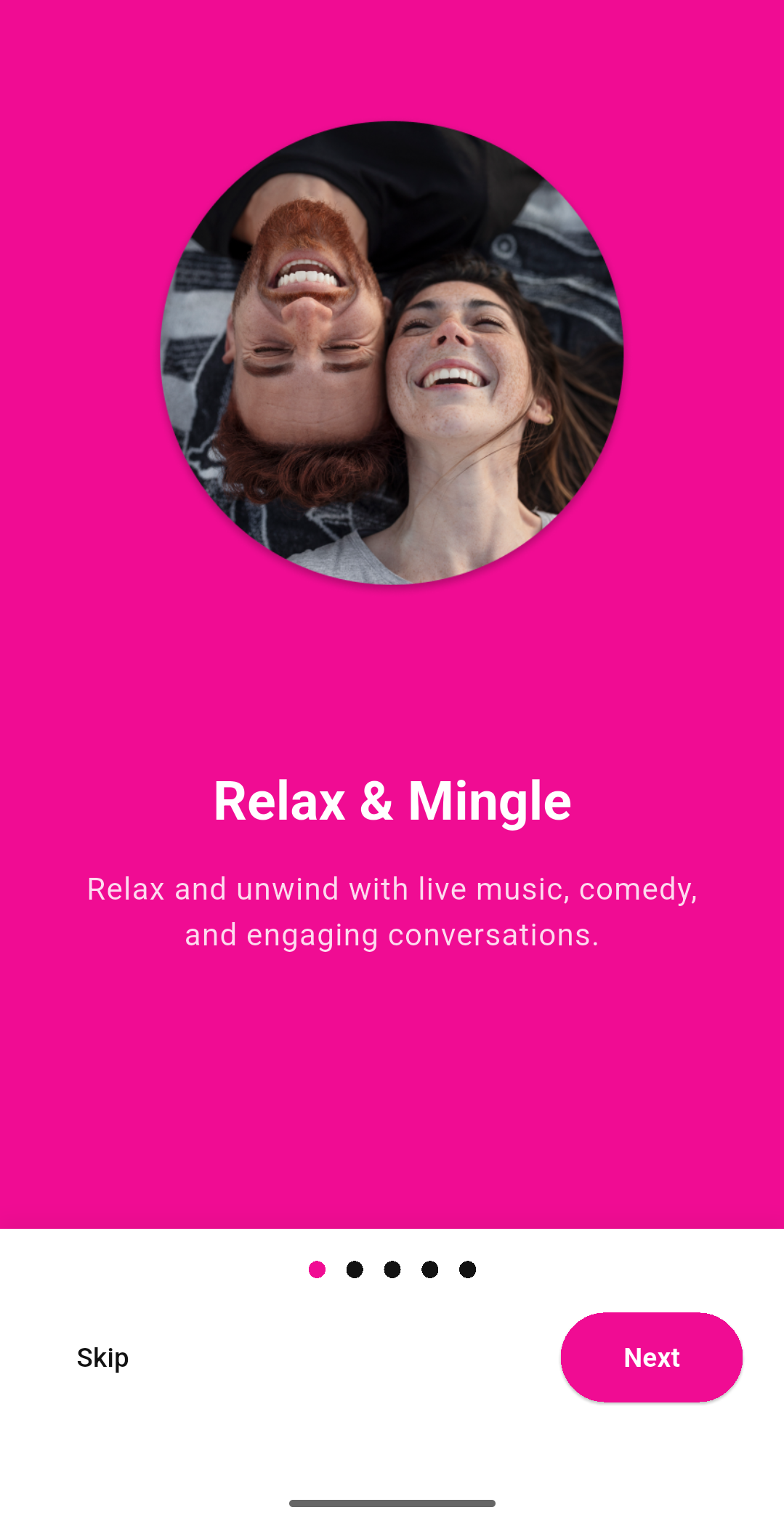Tap the onboarding description text
The width and height of the screenshot is (784, 1526).
392,911
